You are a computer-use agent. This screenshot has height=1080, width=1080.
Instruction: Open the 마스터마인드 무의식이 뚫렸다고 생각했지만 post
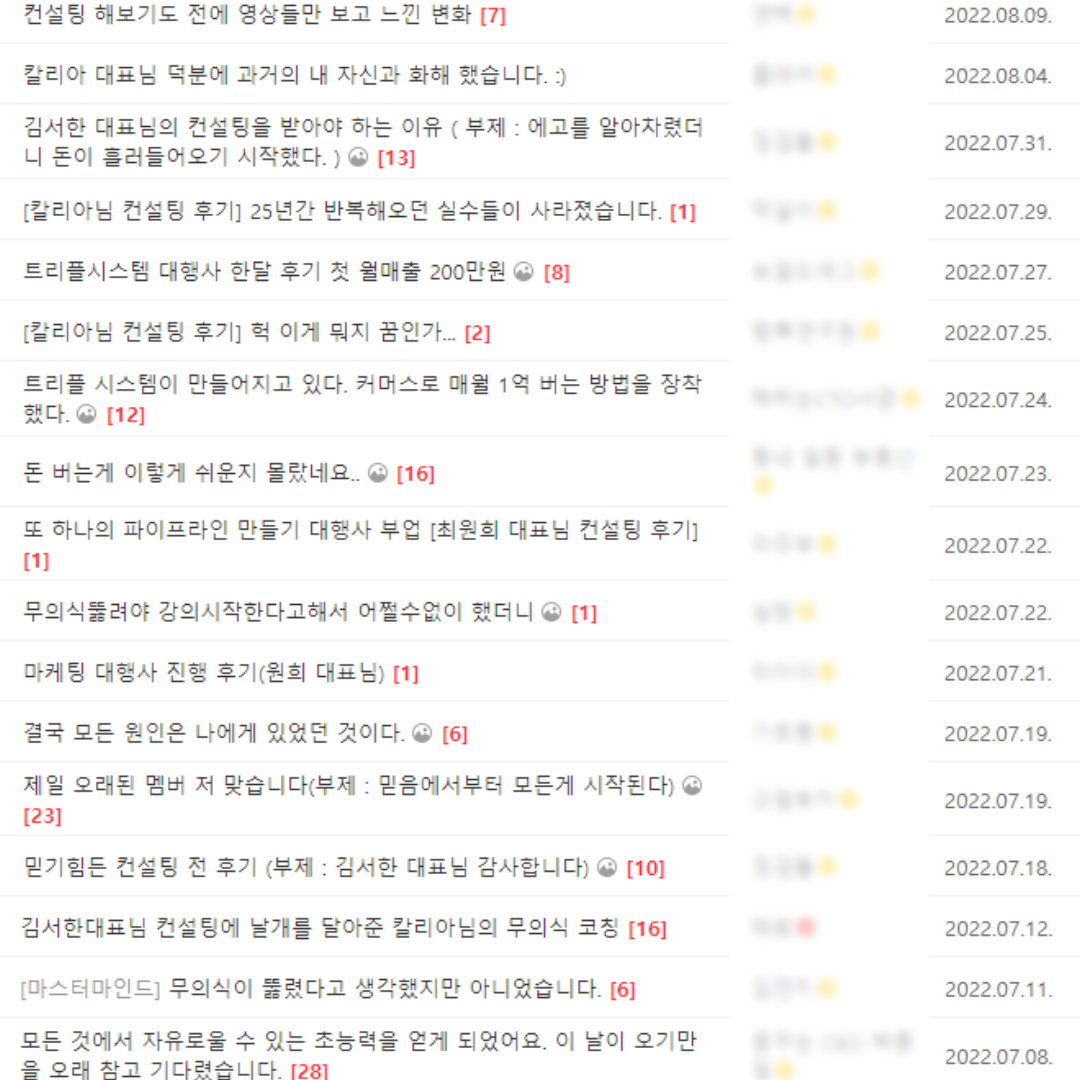(385, 989)
